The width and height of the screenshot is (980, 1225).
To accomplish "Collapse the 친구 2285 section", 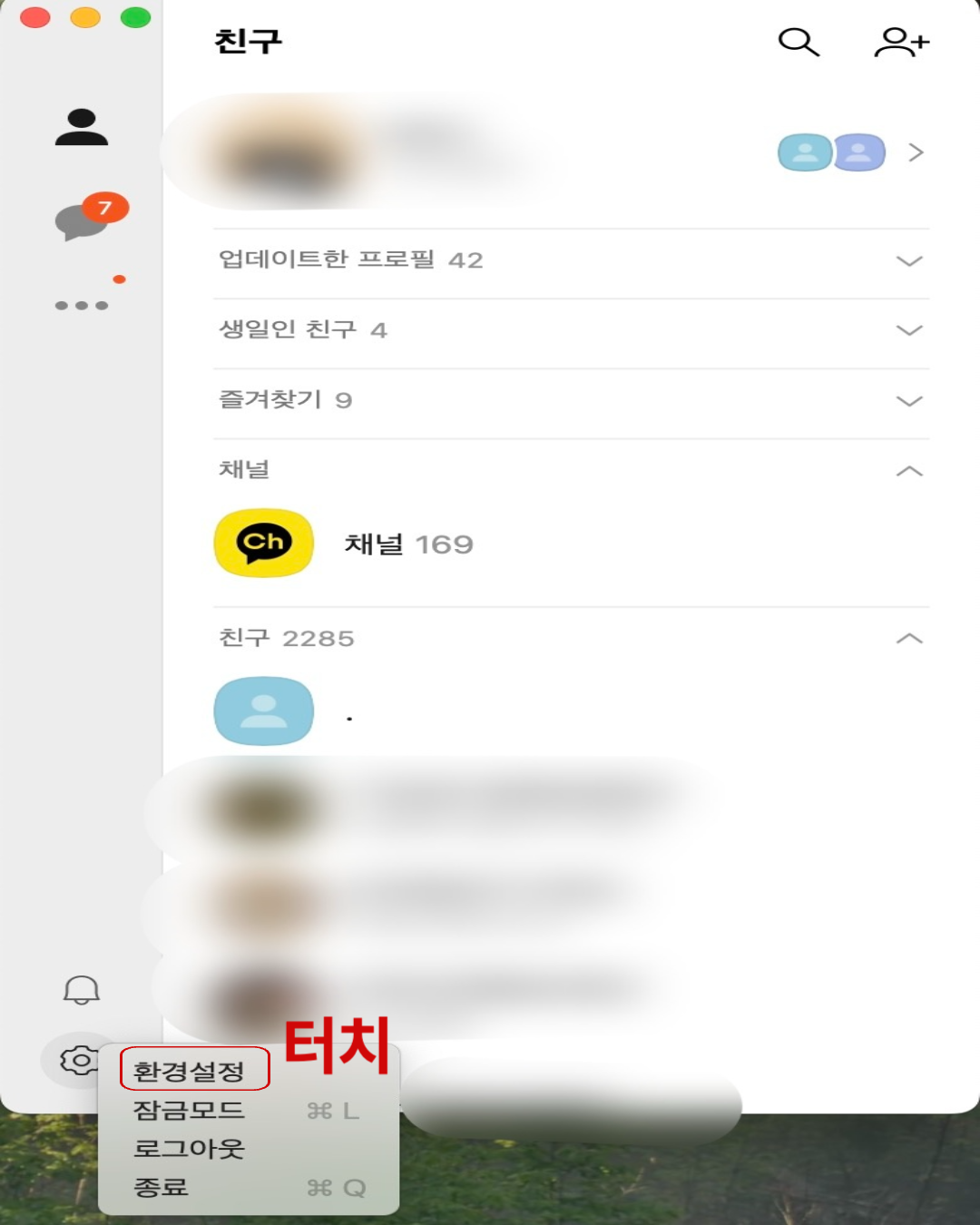I will click(x=908, y=638).
